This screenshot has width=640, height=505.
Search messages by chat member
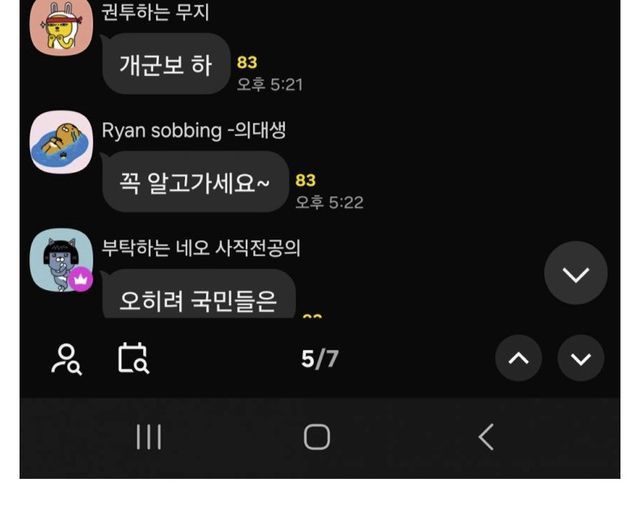(67, 358)
